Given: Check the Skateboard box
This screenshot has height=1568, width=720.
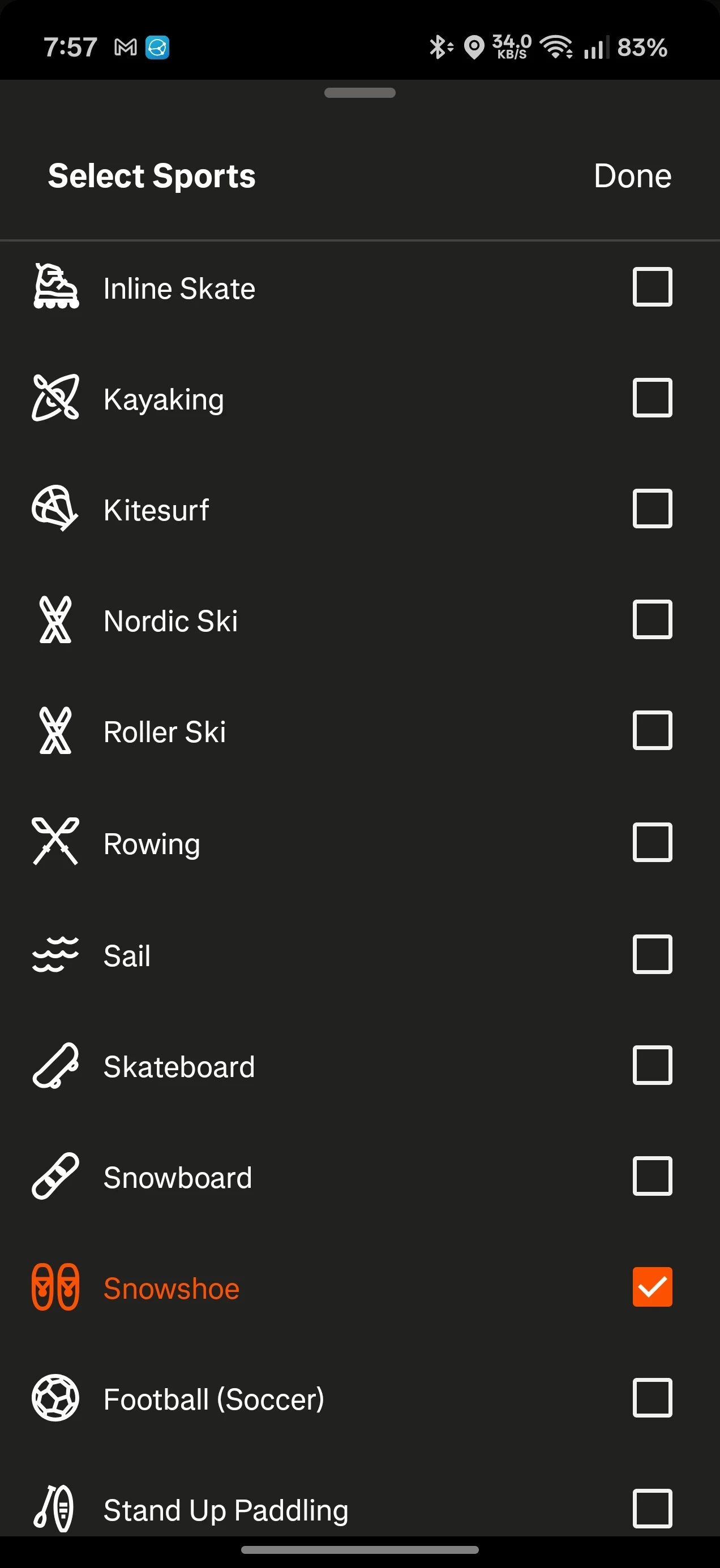Looking at the screenshot, I should (x=652, y=1065).
